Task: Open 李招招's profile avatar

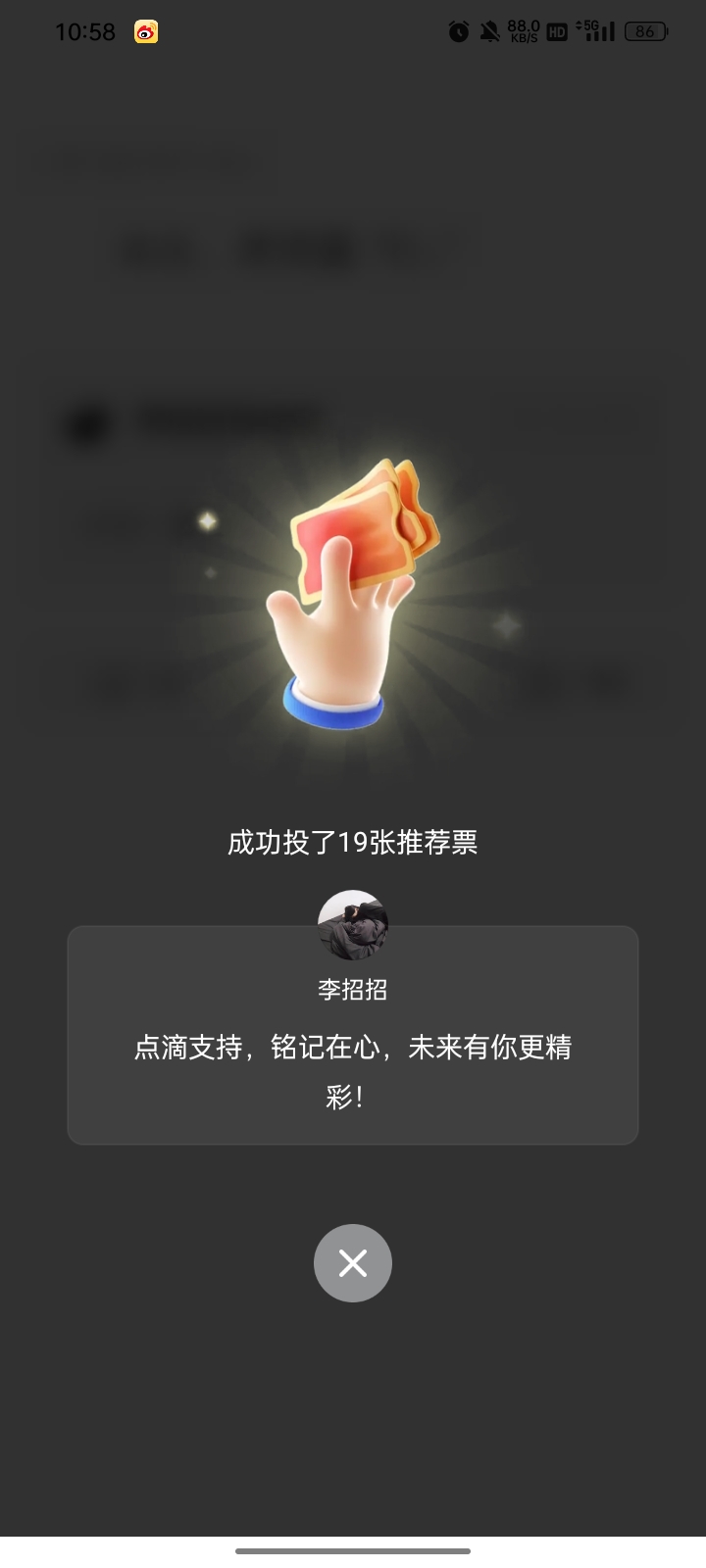Action: click(353, 925)
